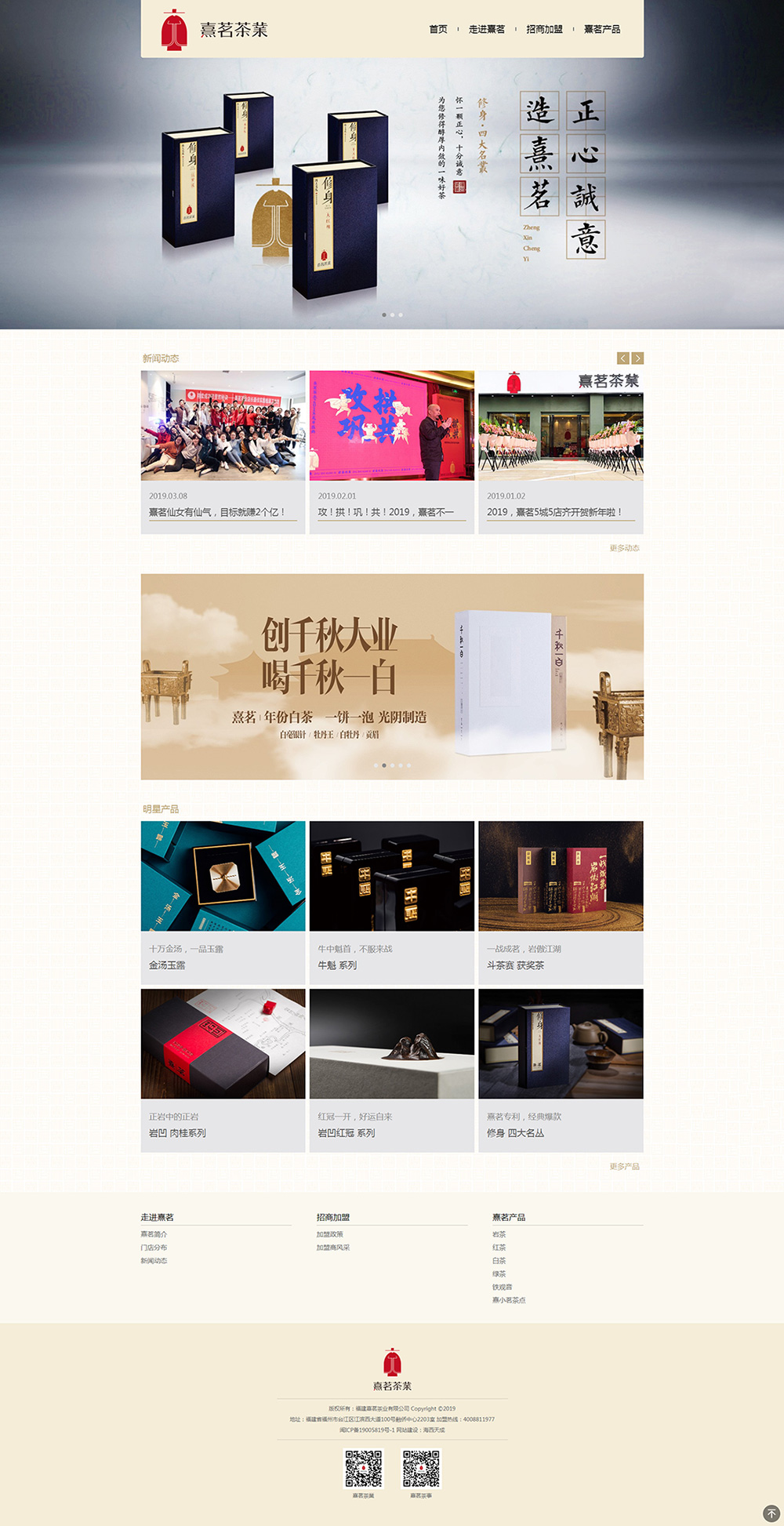Open news card dated 2019.02.01
784x1526 pixels.
391,452
